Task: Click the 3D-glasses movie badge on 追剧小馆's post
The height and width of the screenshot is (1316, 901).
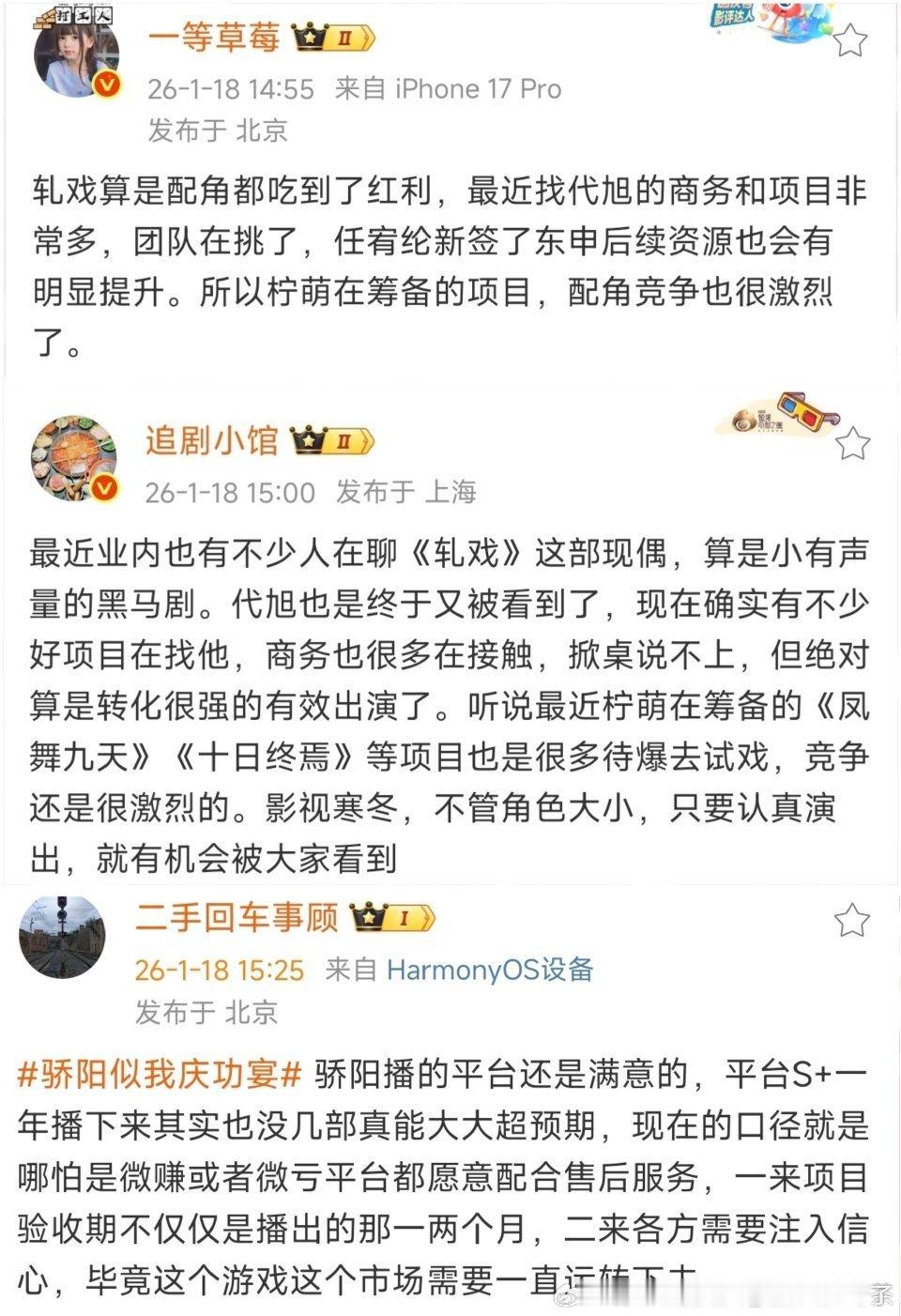Action: 805,415
